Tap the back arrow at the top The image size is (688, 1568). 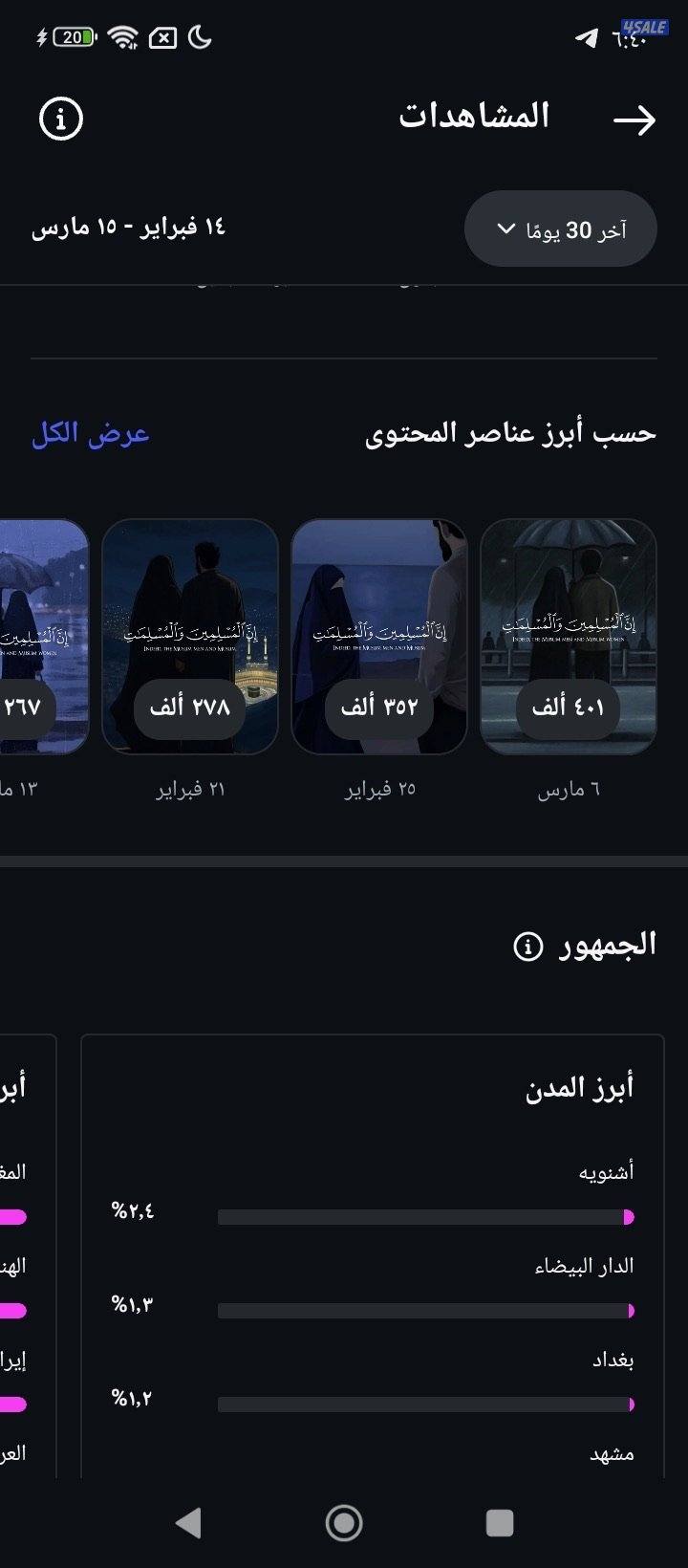tap(635, 118)
